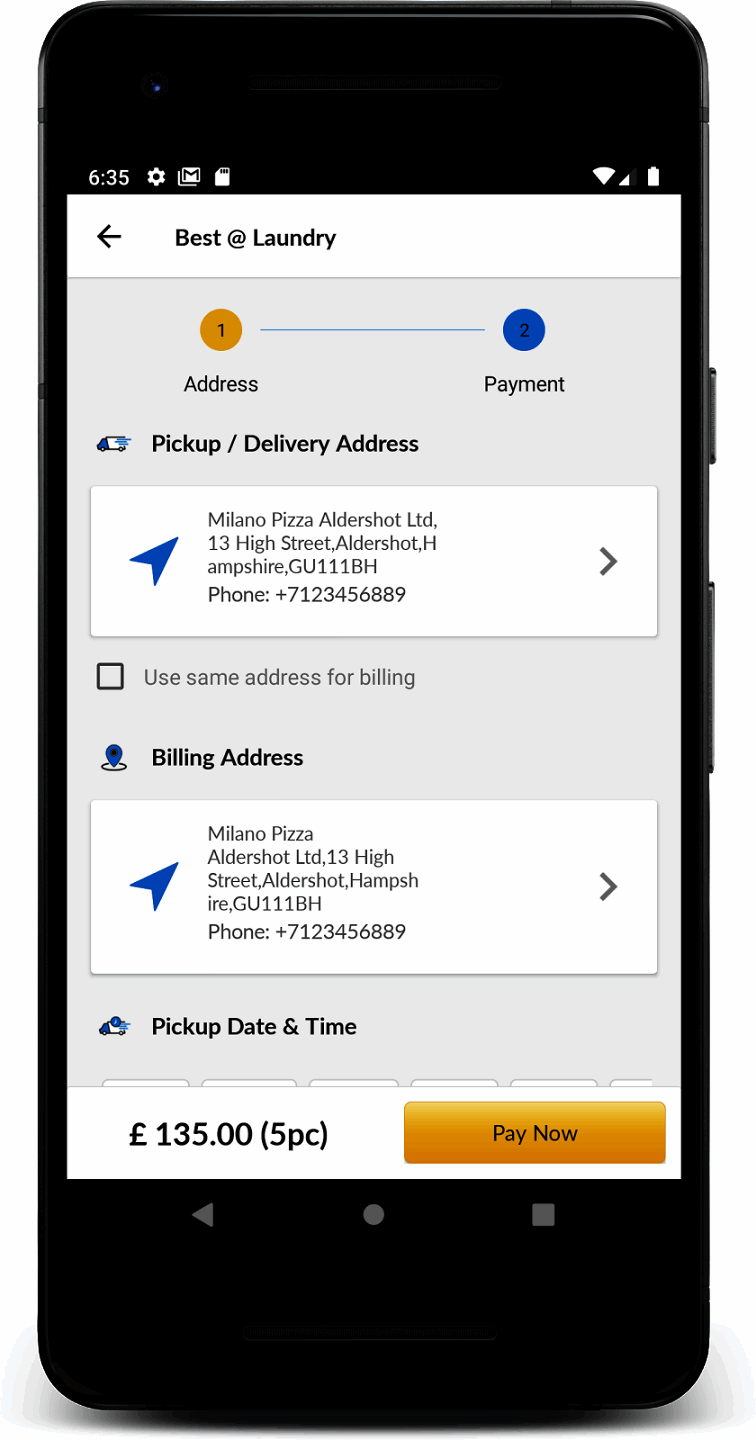
Task: Tap the system home button
Action: click(x=374, y=1214)
